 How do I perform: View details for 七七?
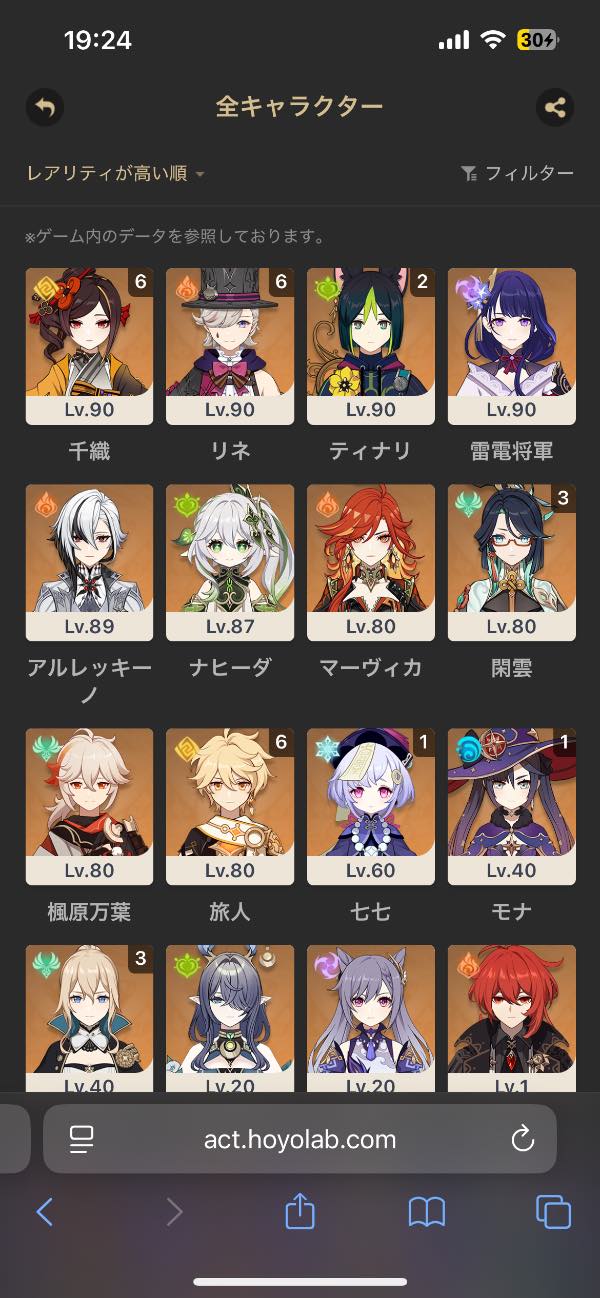coord(370,806)
